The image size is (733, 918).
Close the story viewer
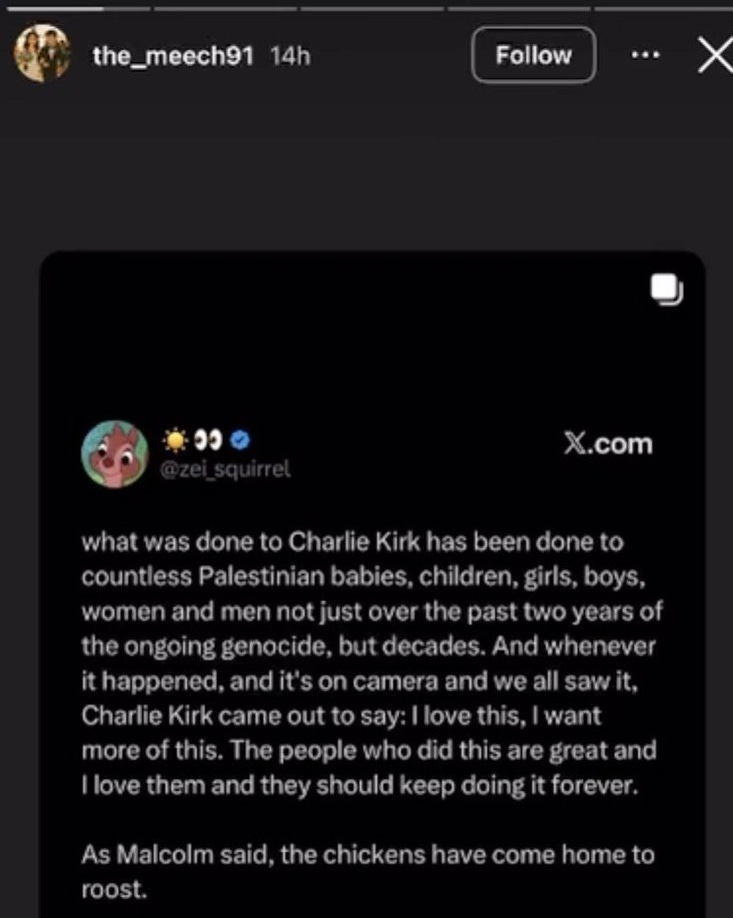pos(713,56)
